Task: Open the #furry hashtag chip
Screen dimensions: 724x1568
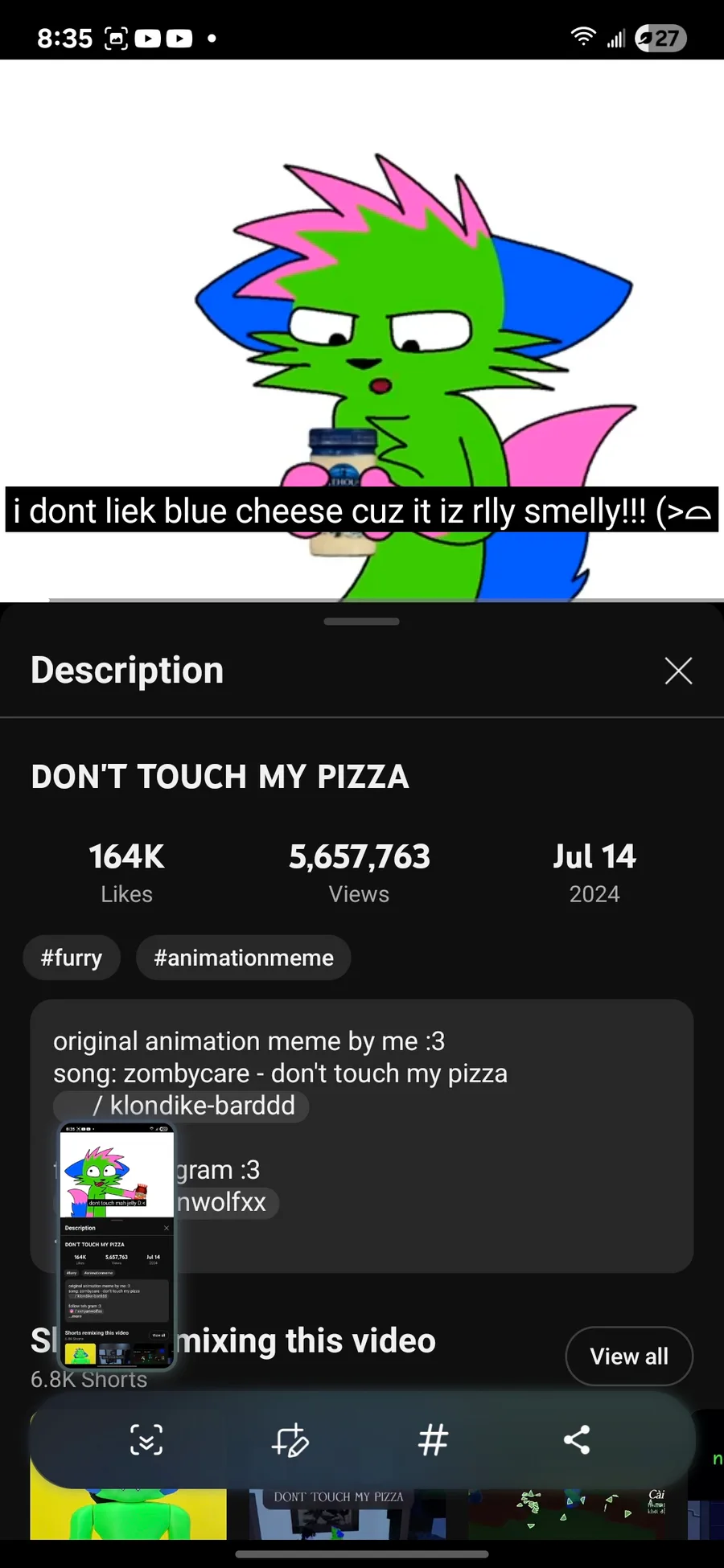Action: pos(72,958)
